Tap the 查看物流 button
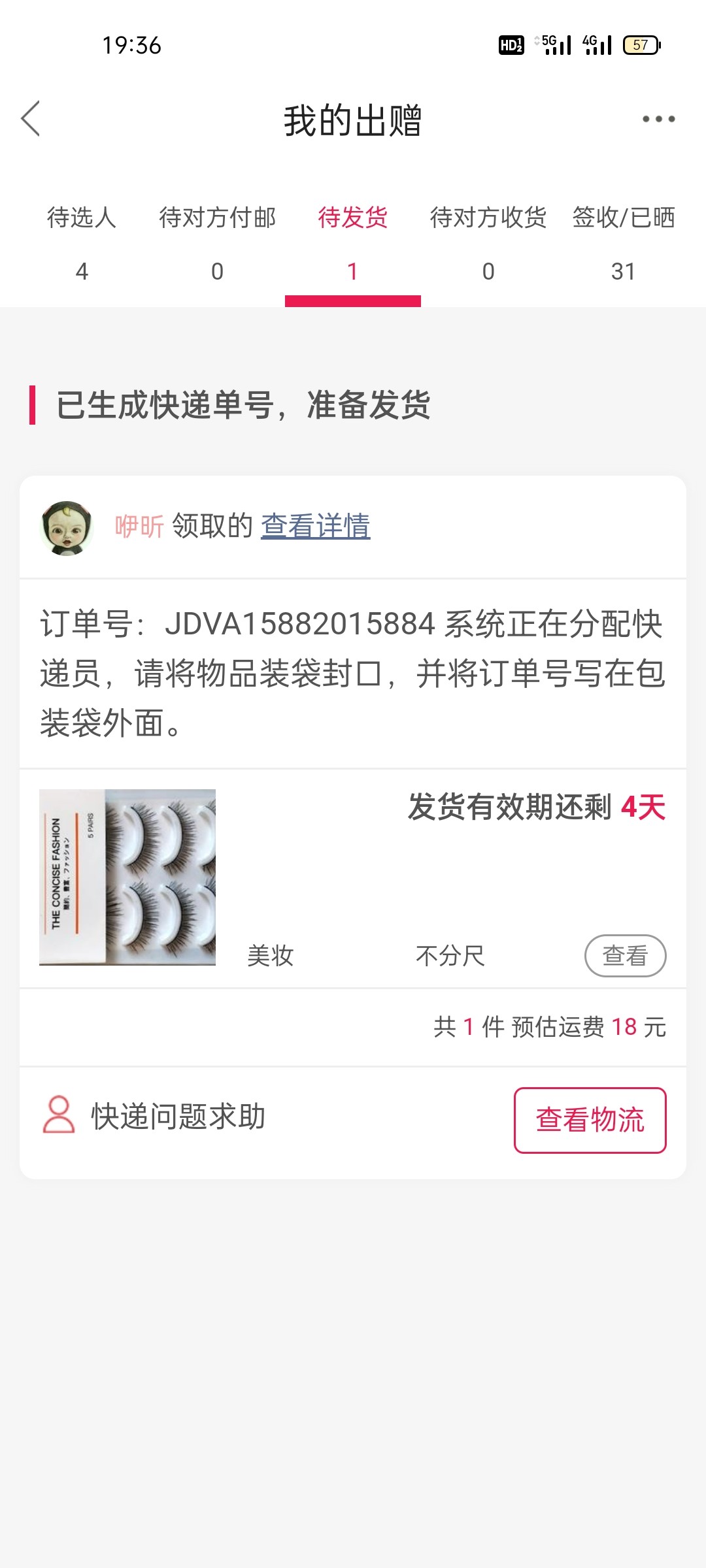This screenshot has height=1568, width=706. 590,1120
